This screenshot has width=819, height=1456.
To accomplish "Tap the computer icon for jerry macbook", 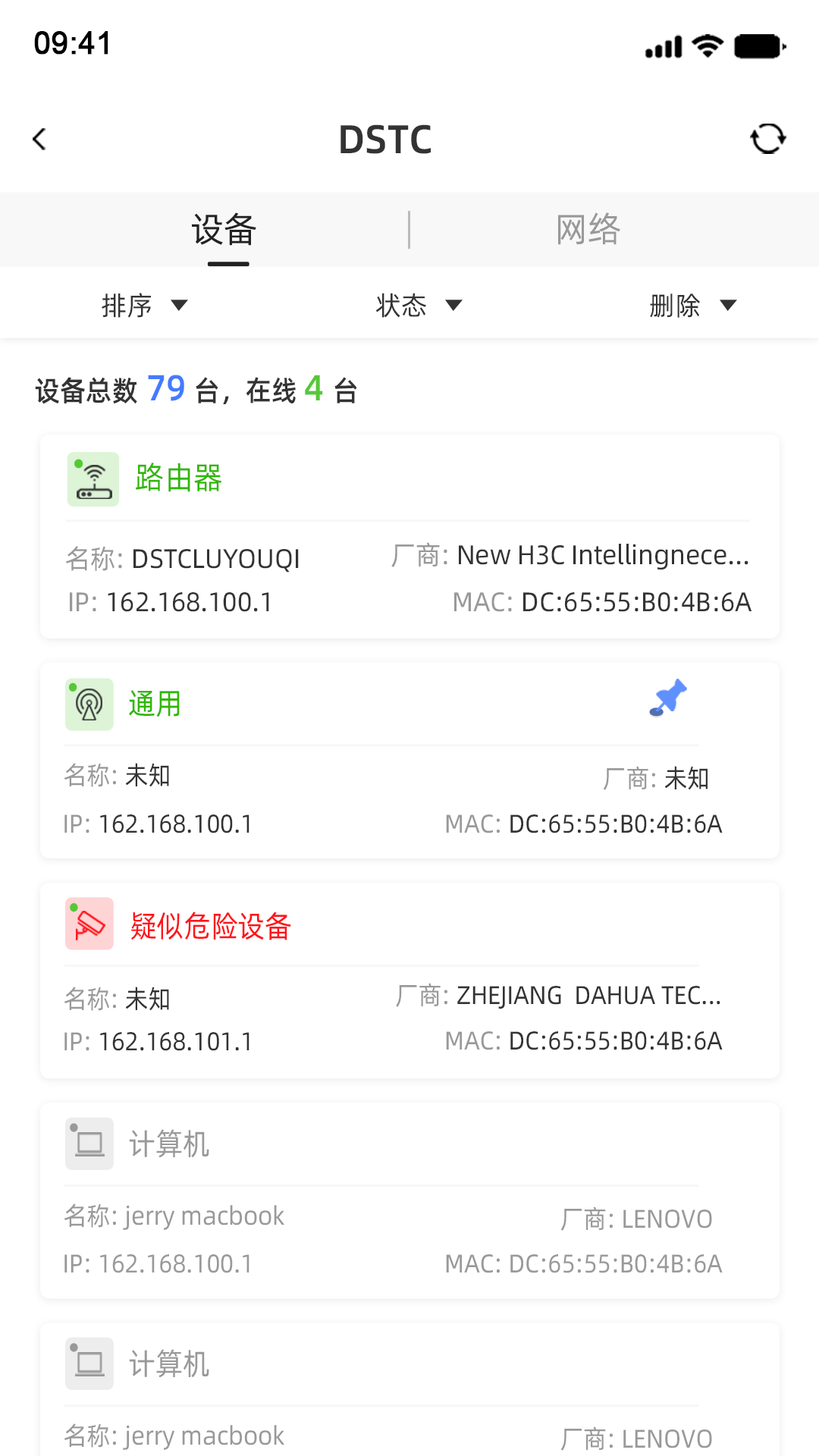I will [x=89, y=1143].
